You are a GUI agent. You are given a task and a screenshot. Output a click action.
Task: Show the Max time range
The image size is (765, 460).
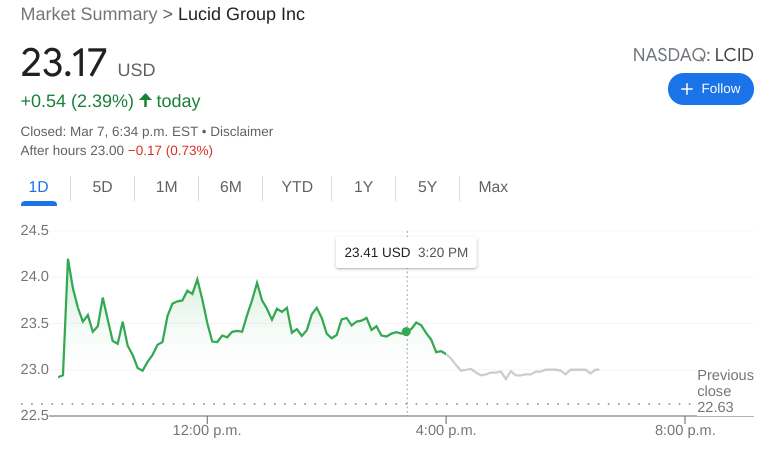click(x=493, y=187)
